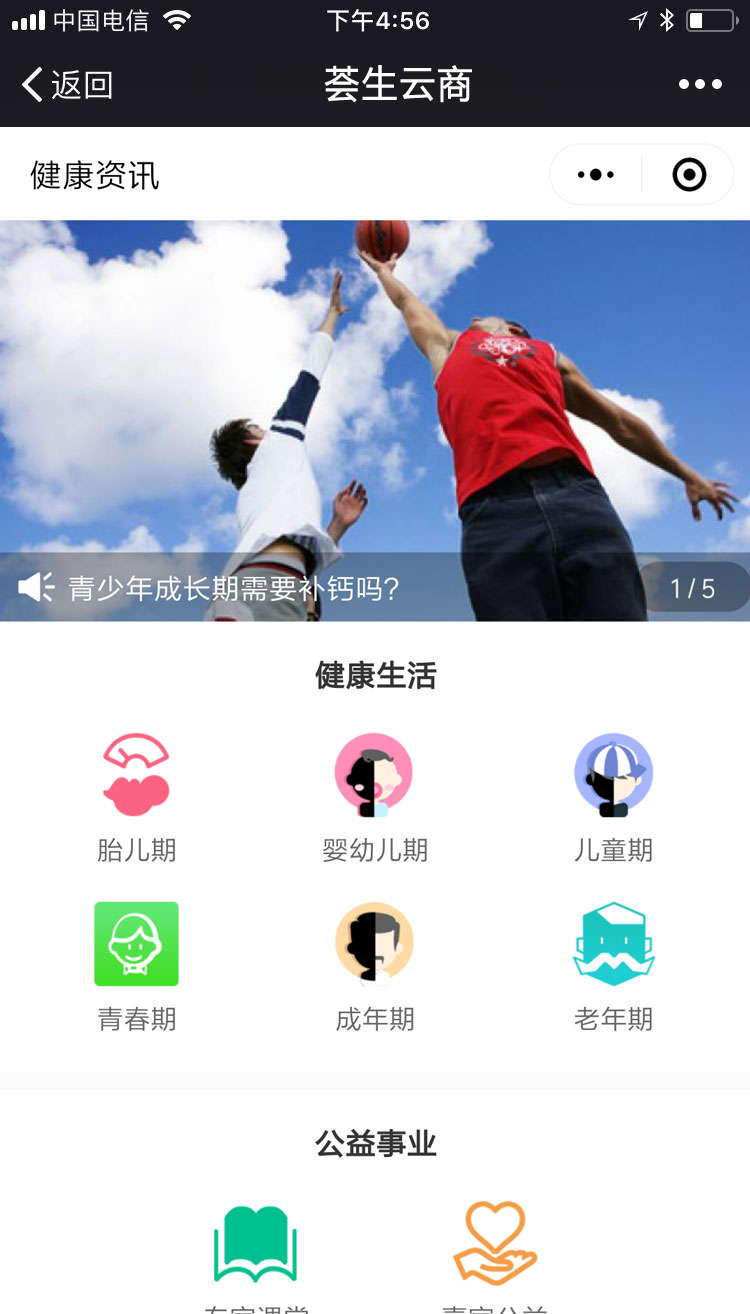This screenshot has width=750, height=1314.
Task: Open the orange heart-in-hand icon under 公益事业
Action: 495,1243
